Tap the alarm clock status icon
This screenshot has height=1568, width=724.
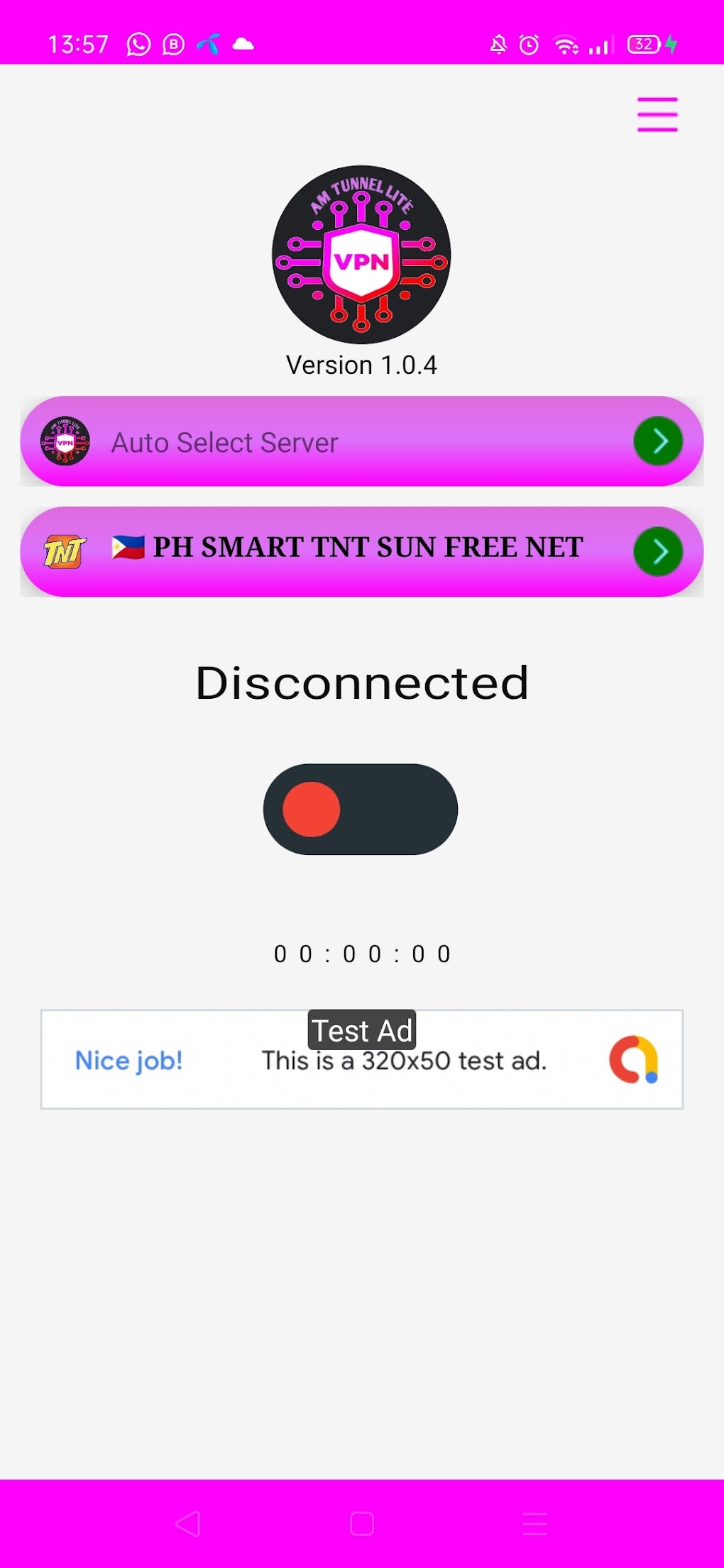527,44
